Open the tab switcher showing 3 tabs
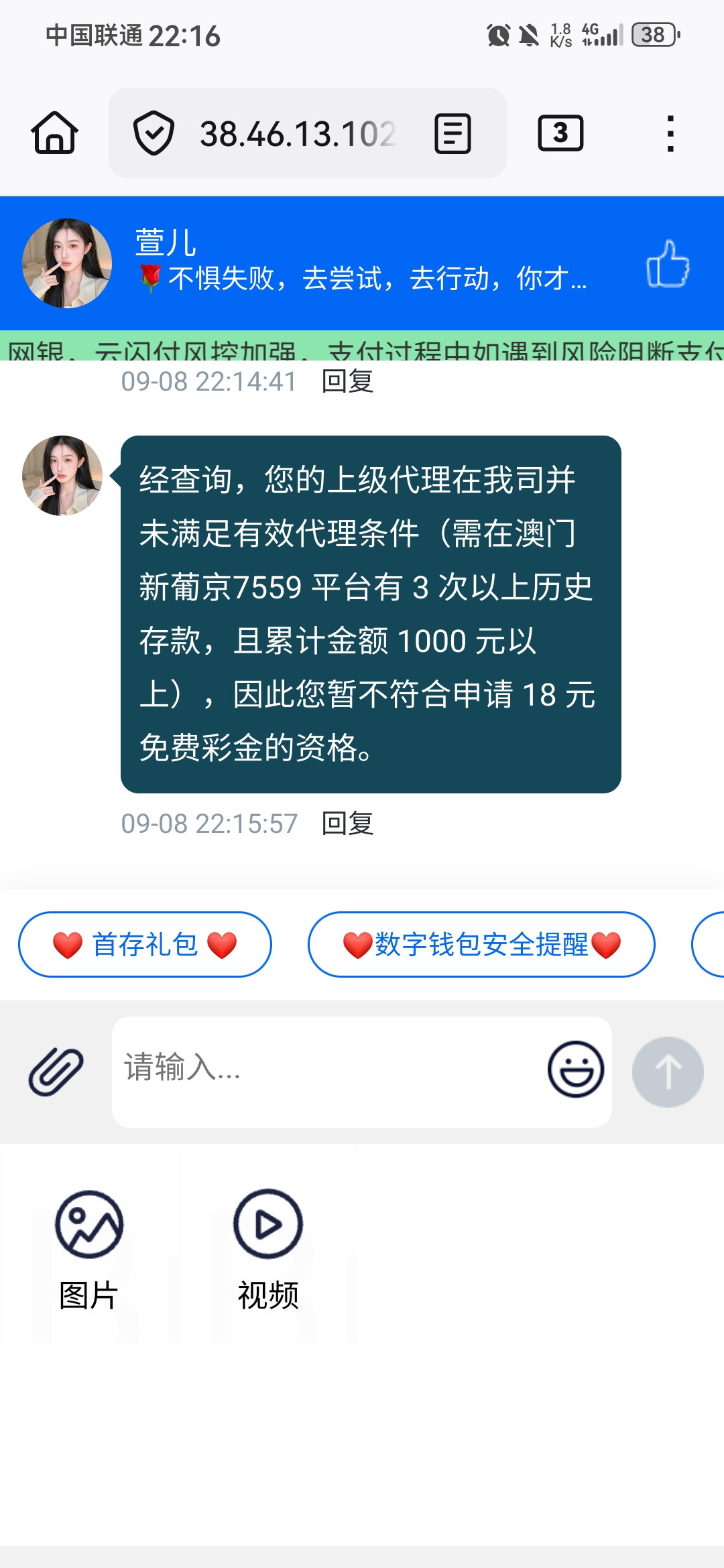 point(560,133)
